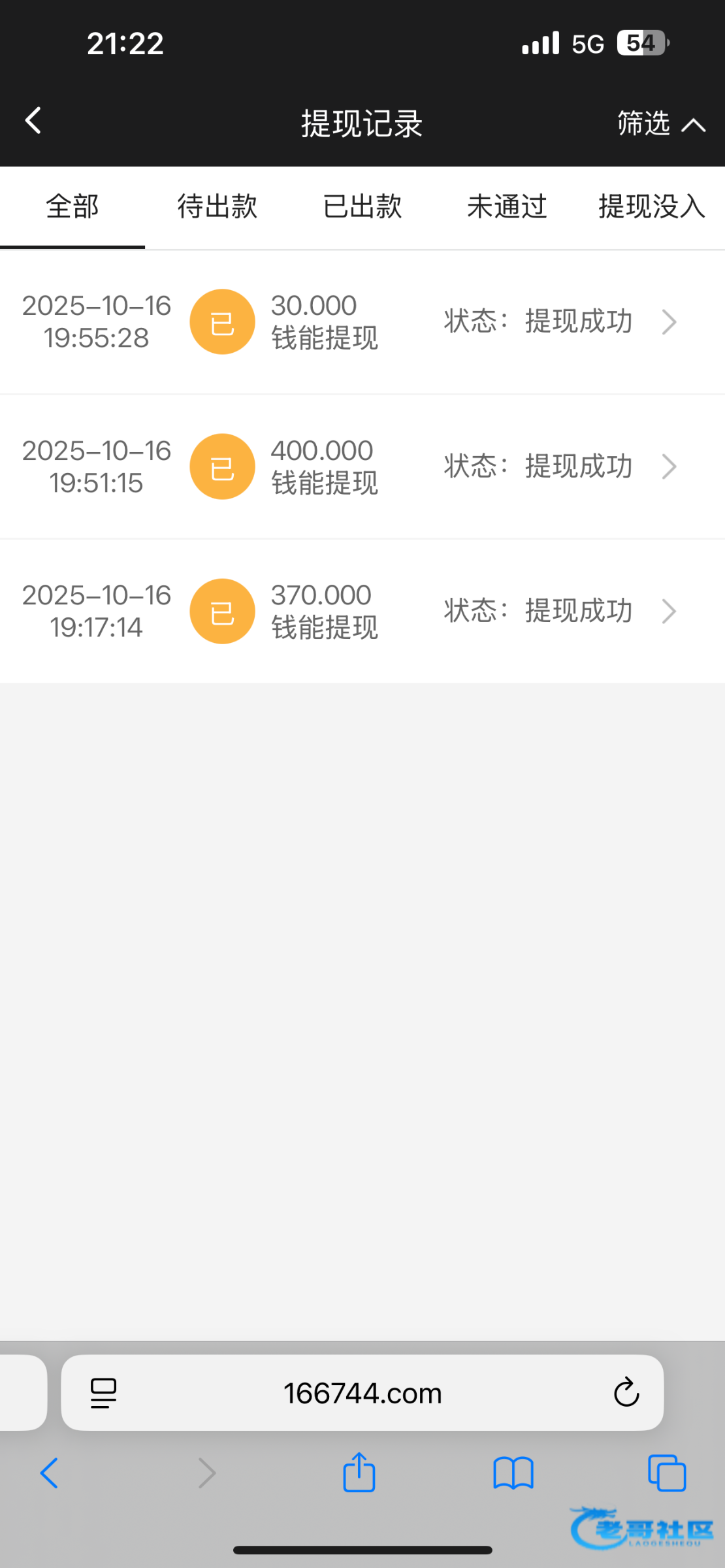725x1568 pixels.
Task: Share this page from the toolbar
Action: click(359, 1473)
